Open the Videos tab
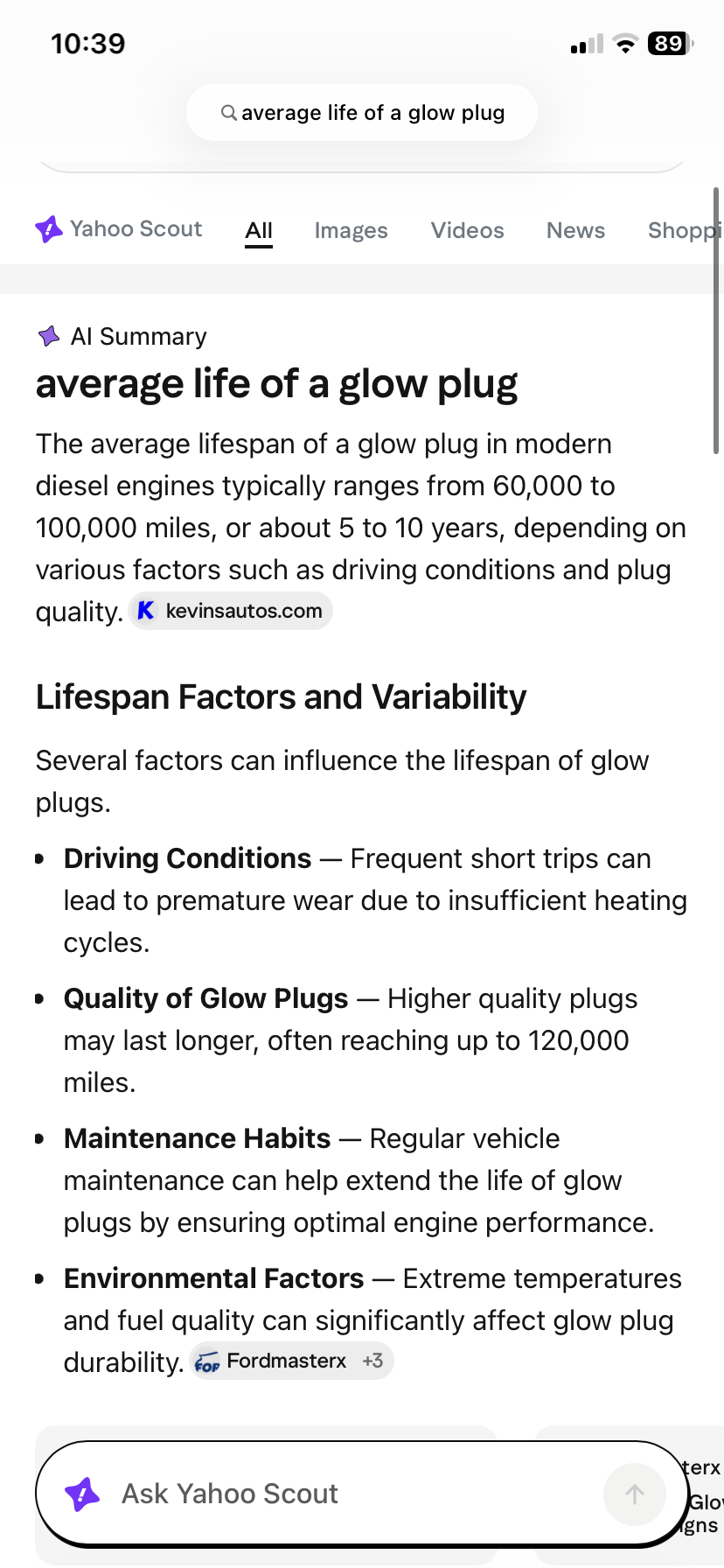Screen dimensions: 724x1568 (468, 230)
